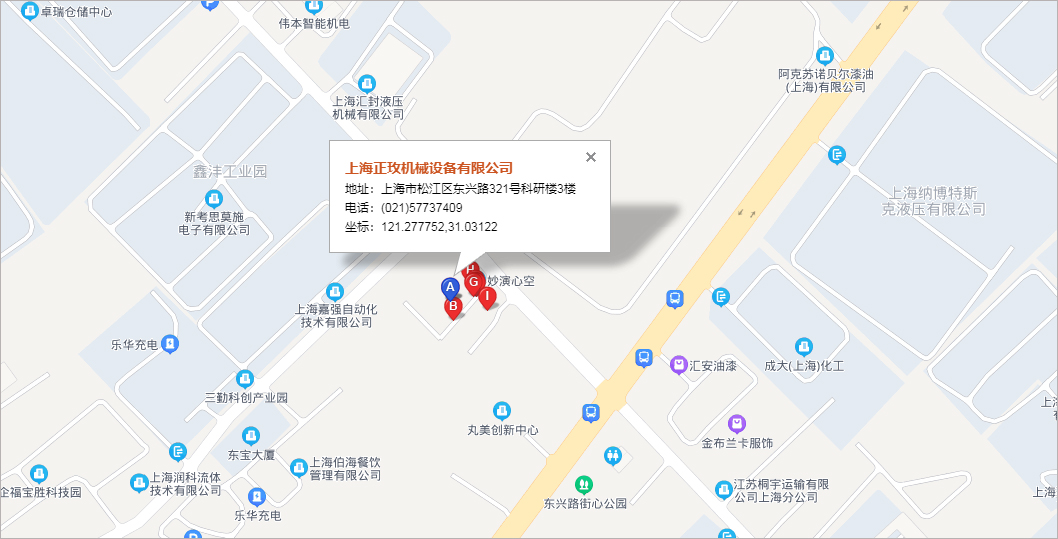Select the red marker I
This screenshot has width=1058, height=539.
(x=487, y=296)
